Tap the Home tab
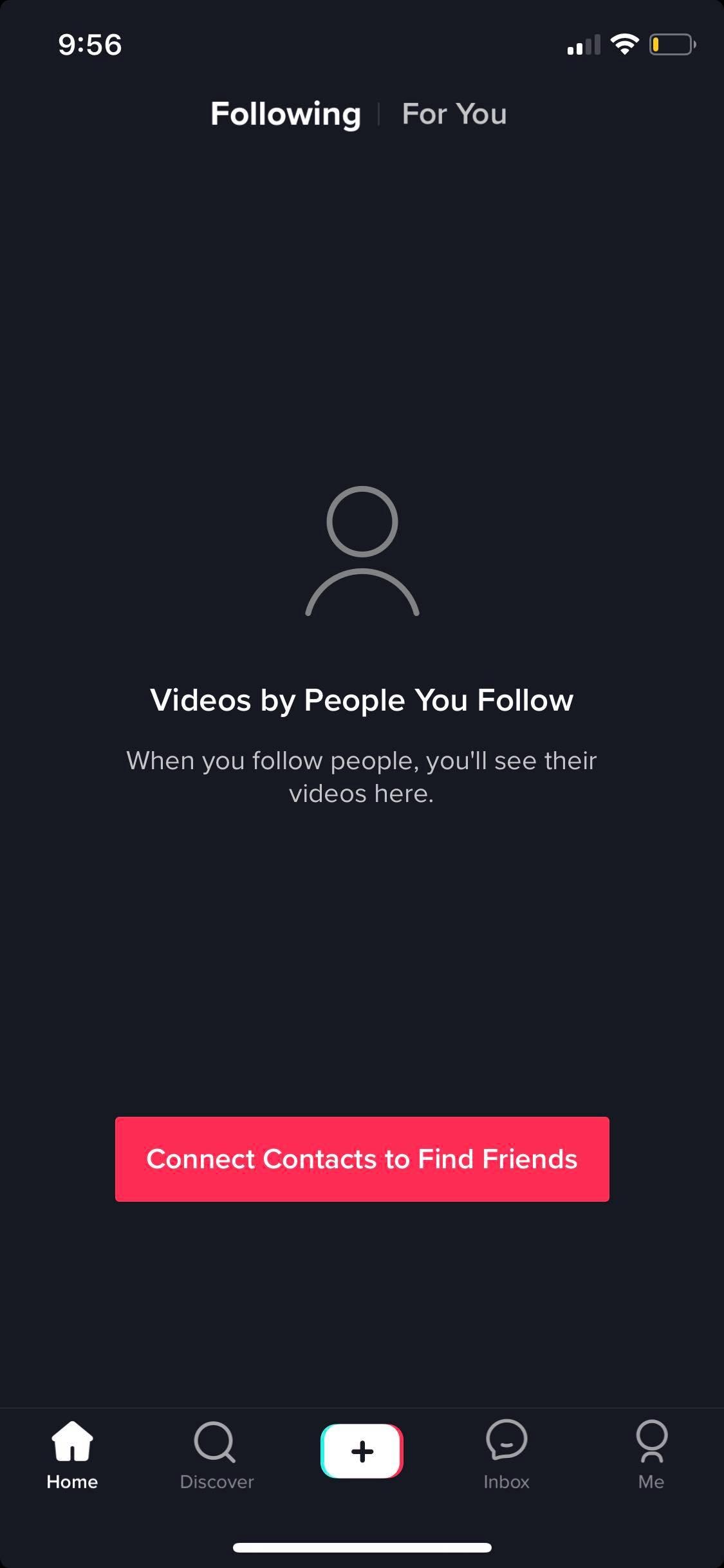724x1568 pixels. coord(72,1455)
